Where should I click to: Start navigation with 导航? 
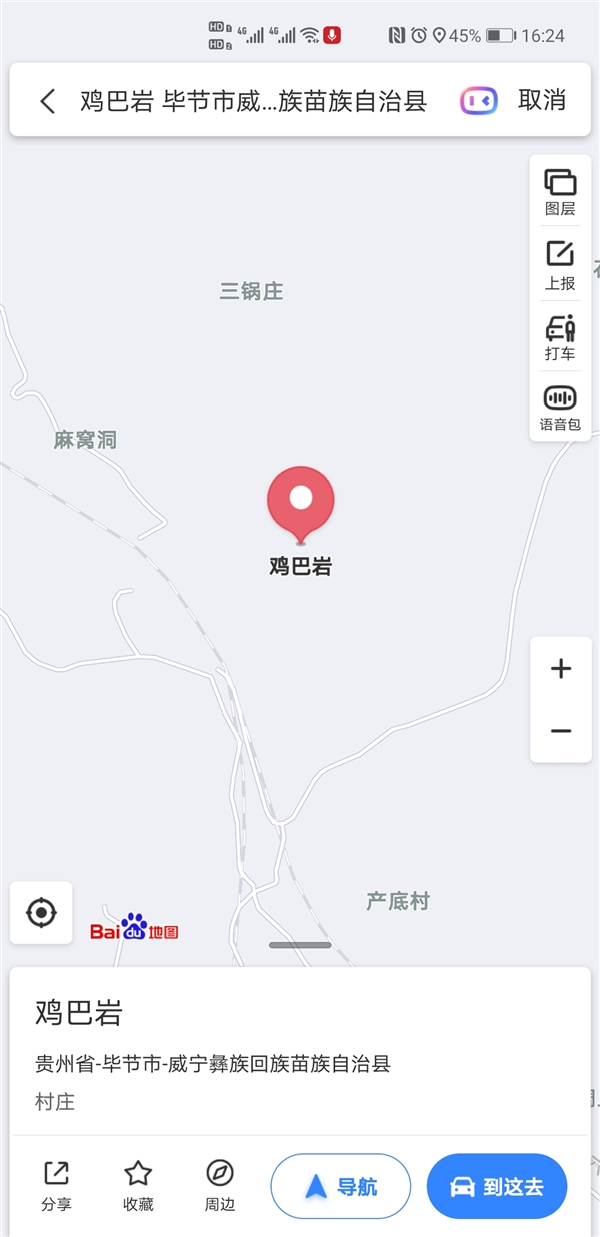tap(341, 1187)
